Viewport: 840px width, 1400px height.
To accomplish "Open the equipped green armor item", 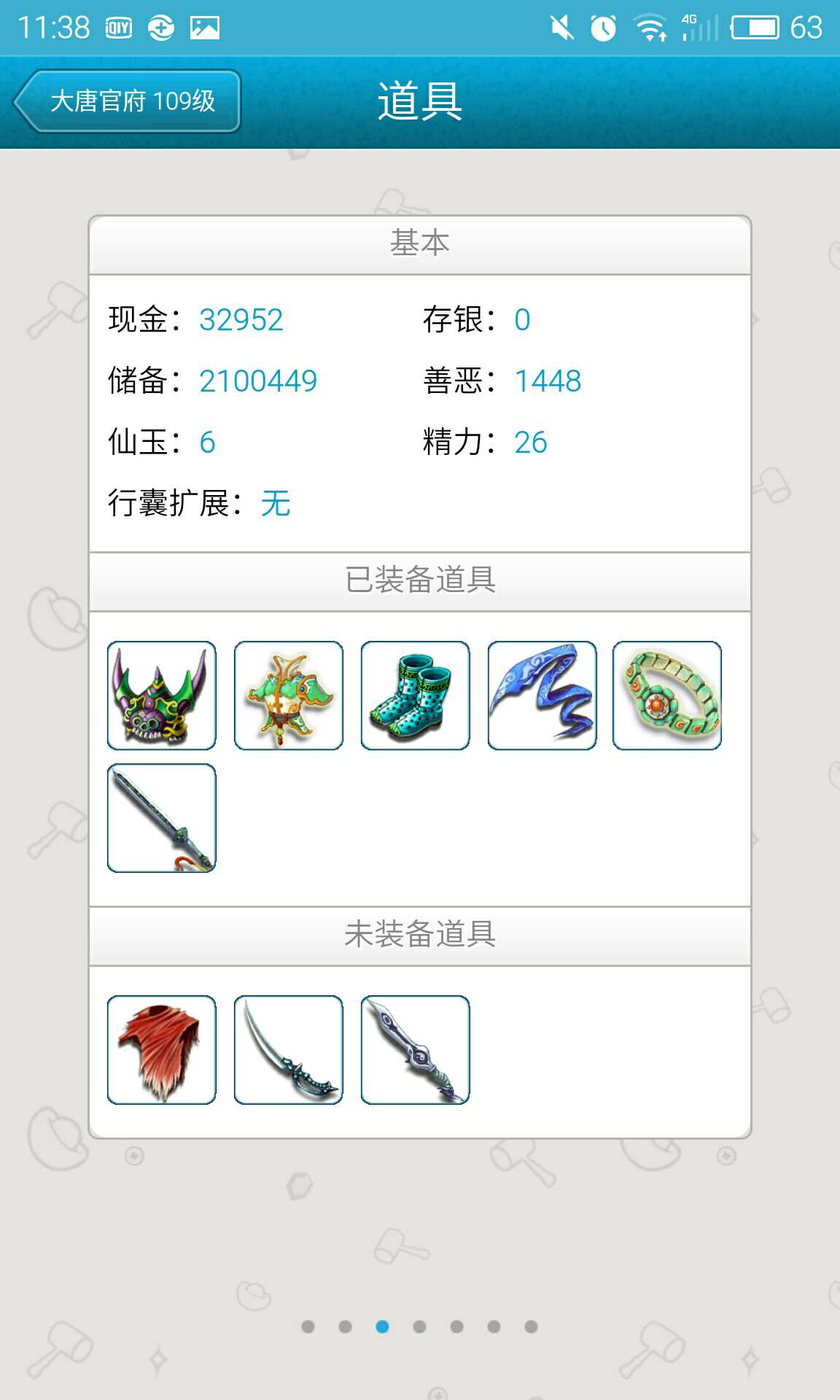I will coord(289,696).
